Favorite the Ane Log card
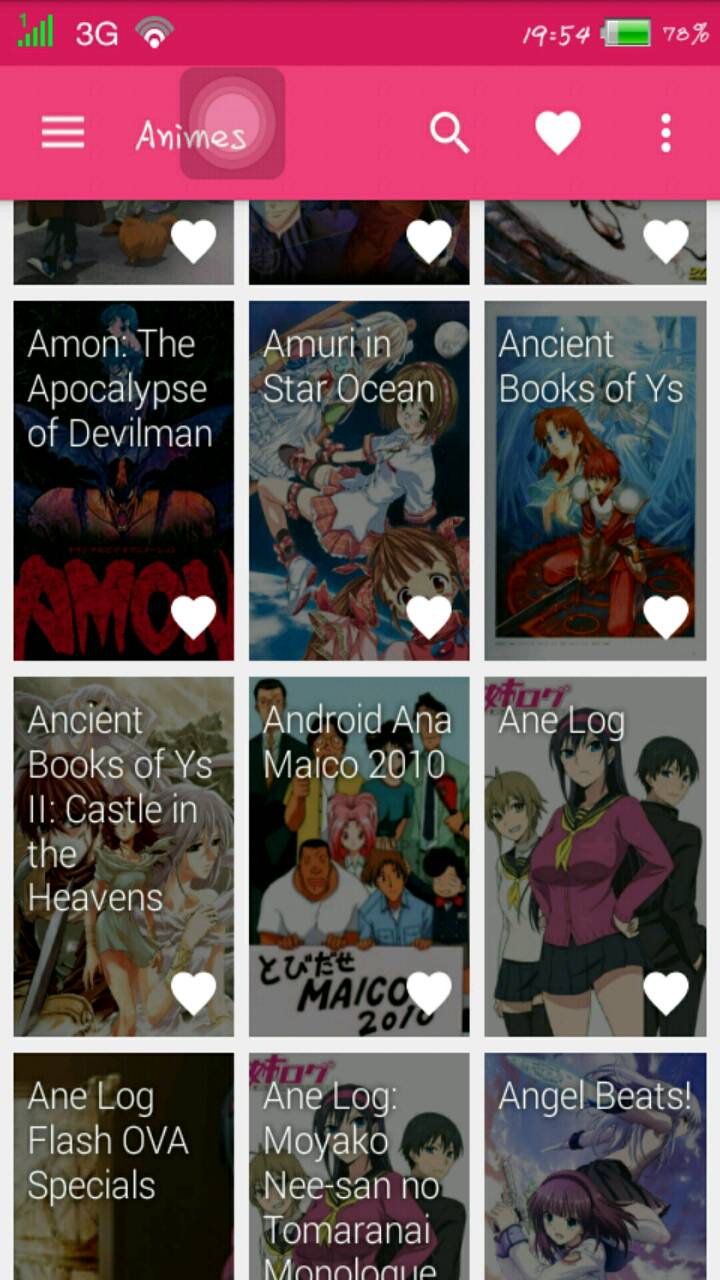The height and width of the screenshot is (1280, 720). click(665, 992)
